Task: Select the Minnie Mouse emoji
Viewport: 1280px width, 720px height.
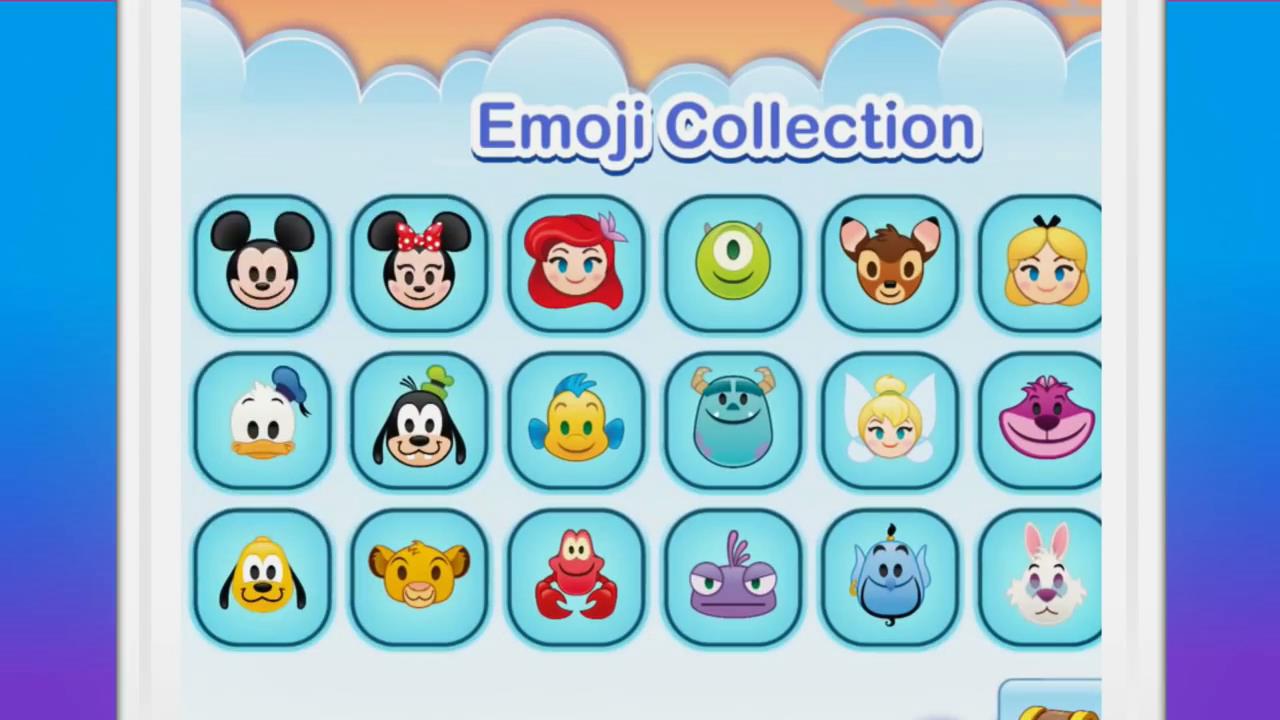Action: 419,263
